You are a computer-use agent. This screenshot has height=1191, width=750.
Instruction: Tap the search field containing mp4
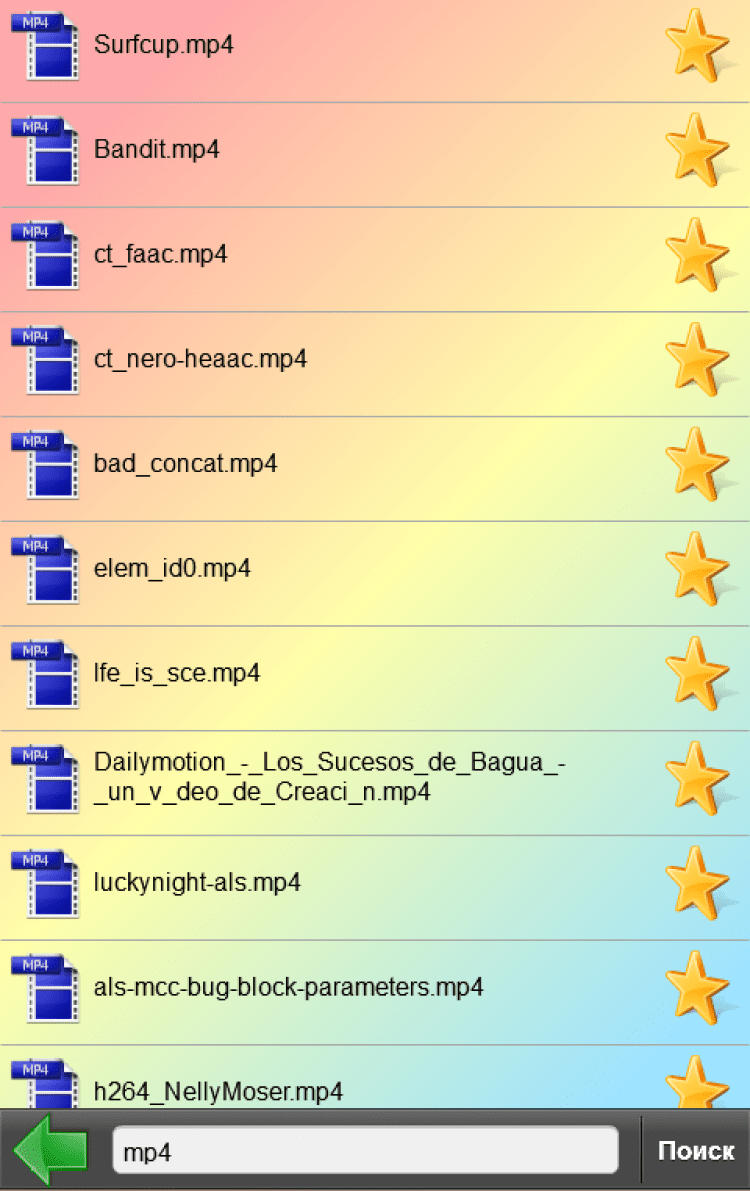click(x=365, y=1152)
